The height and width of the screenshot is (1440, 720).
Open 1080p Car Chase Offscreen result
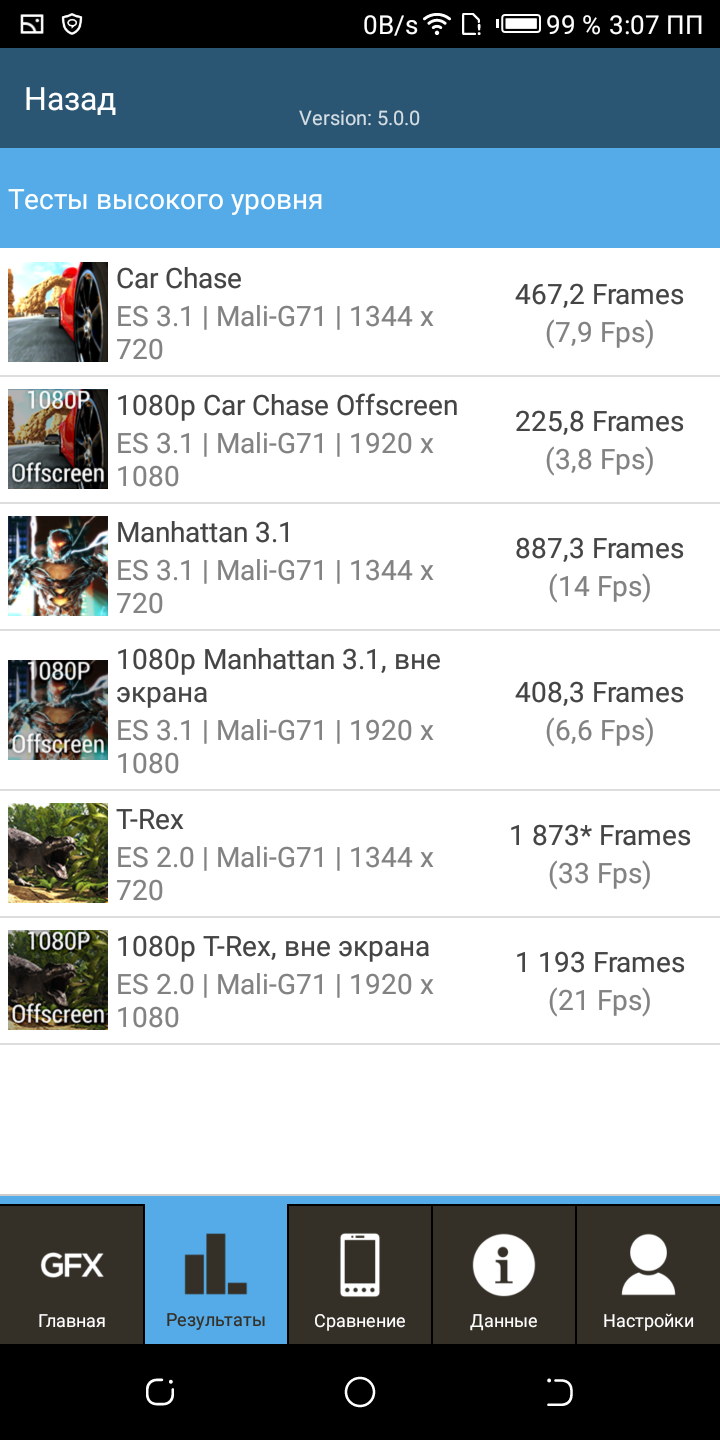pos(360,439)
